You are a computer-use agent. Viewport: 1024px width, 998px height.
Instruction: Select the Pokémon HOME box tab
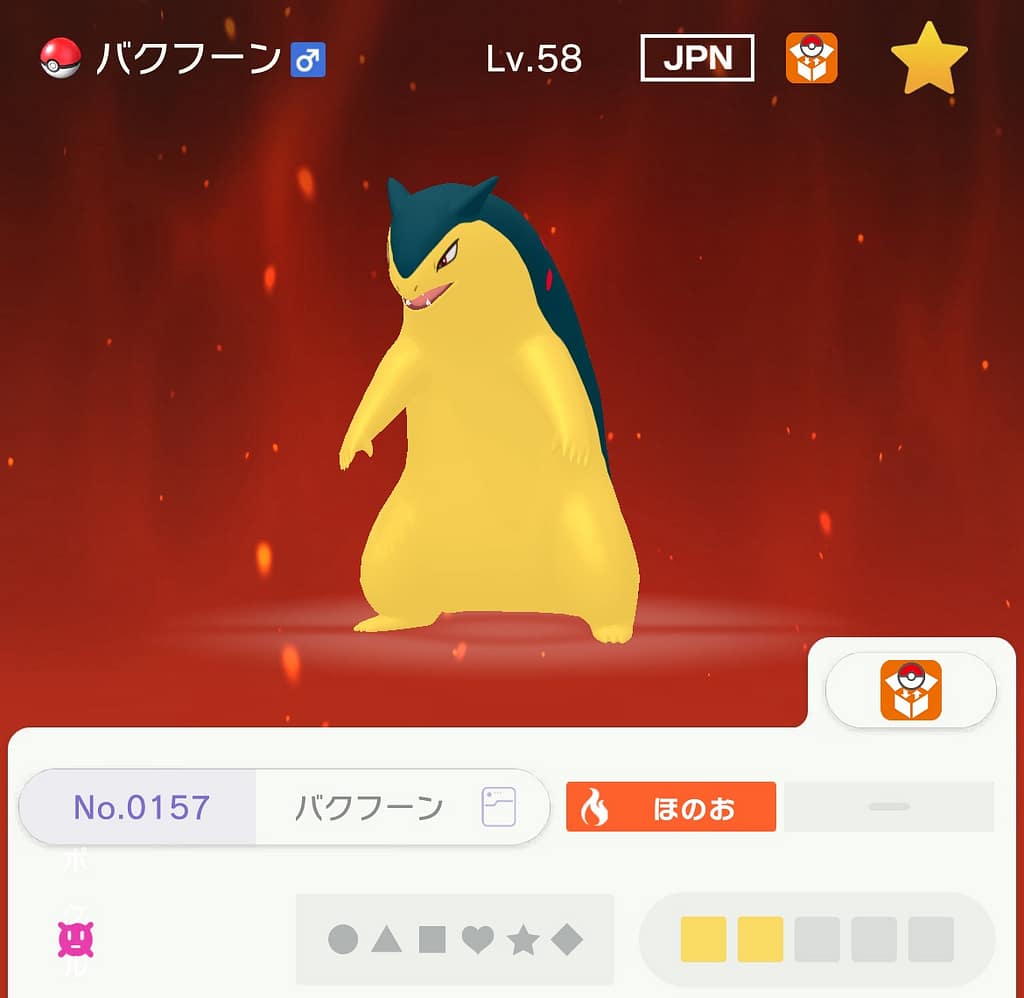910,690
